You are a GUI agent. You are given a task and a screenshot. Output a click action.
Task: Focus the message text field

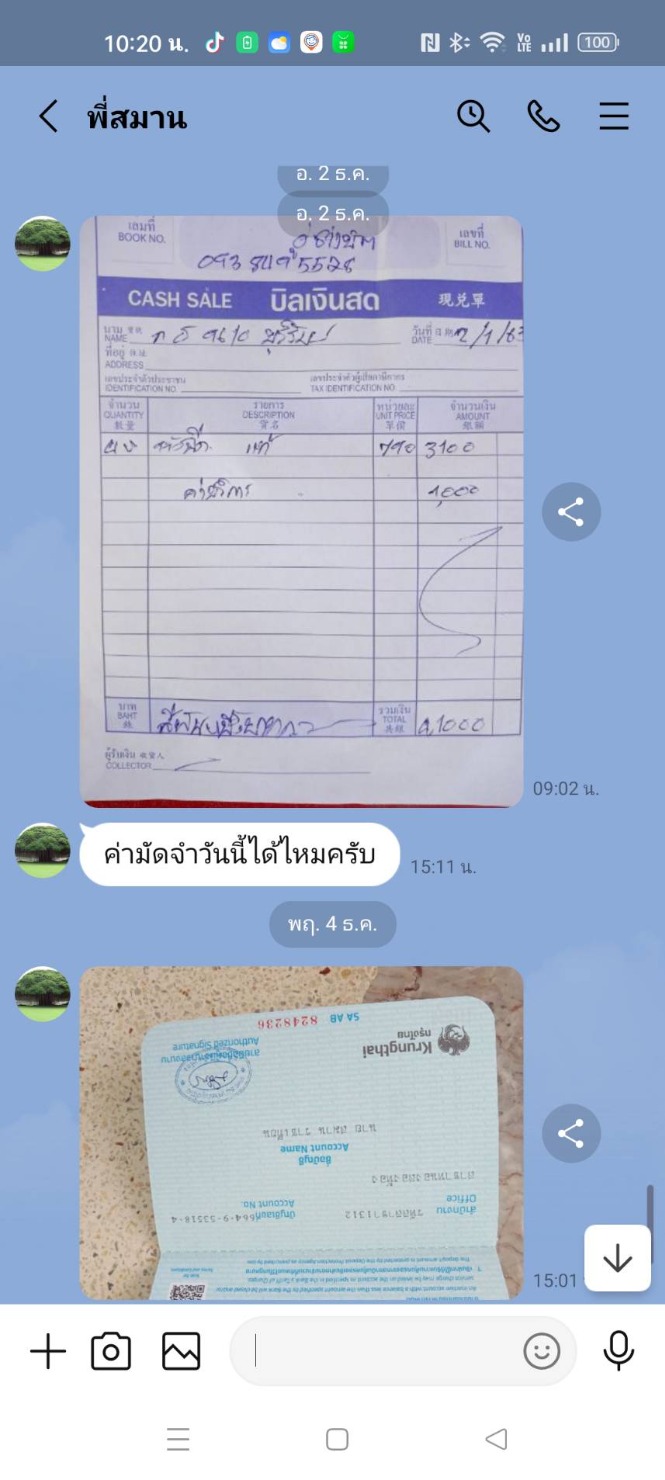point(380,1352)
